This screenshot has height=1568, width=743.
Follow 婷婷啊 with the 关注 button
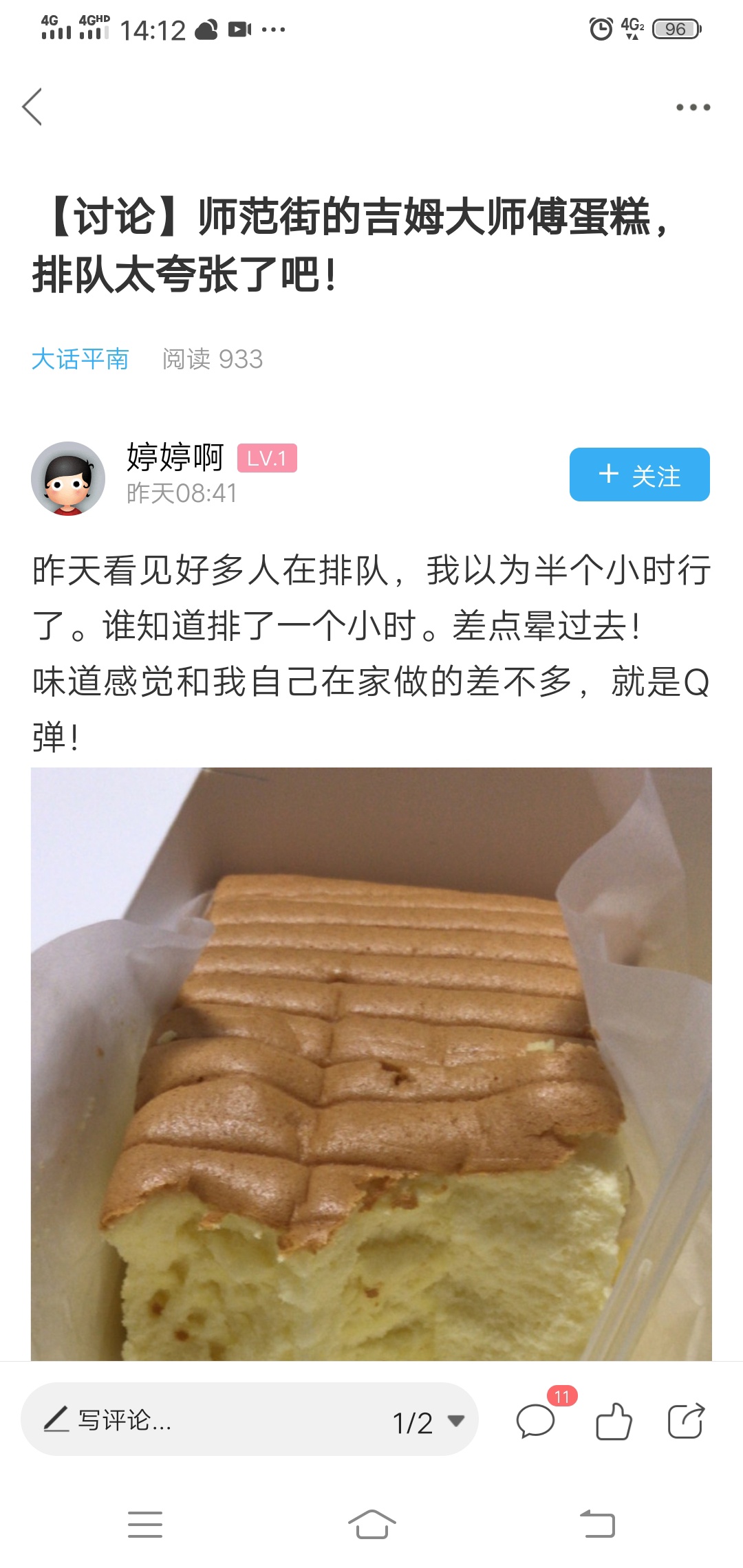click(639, 475)
